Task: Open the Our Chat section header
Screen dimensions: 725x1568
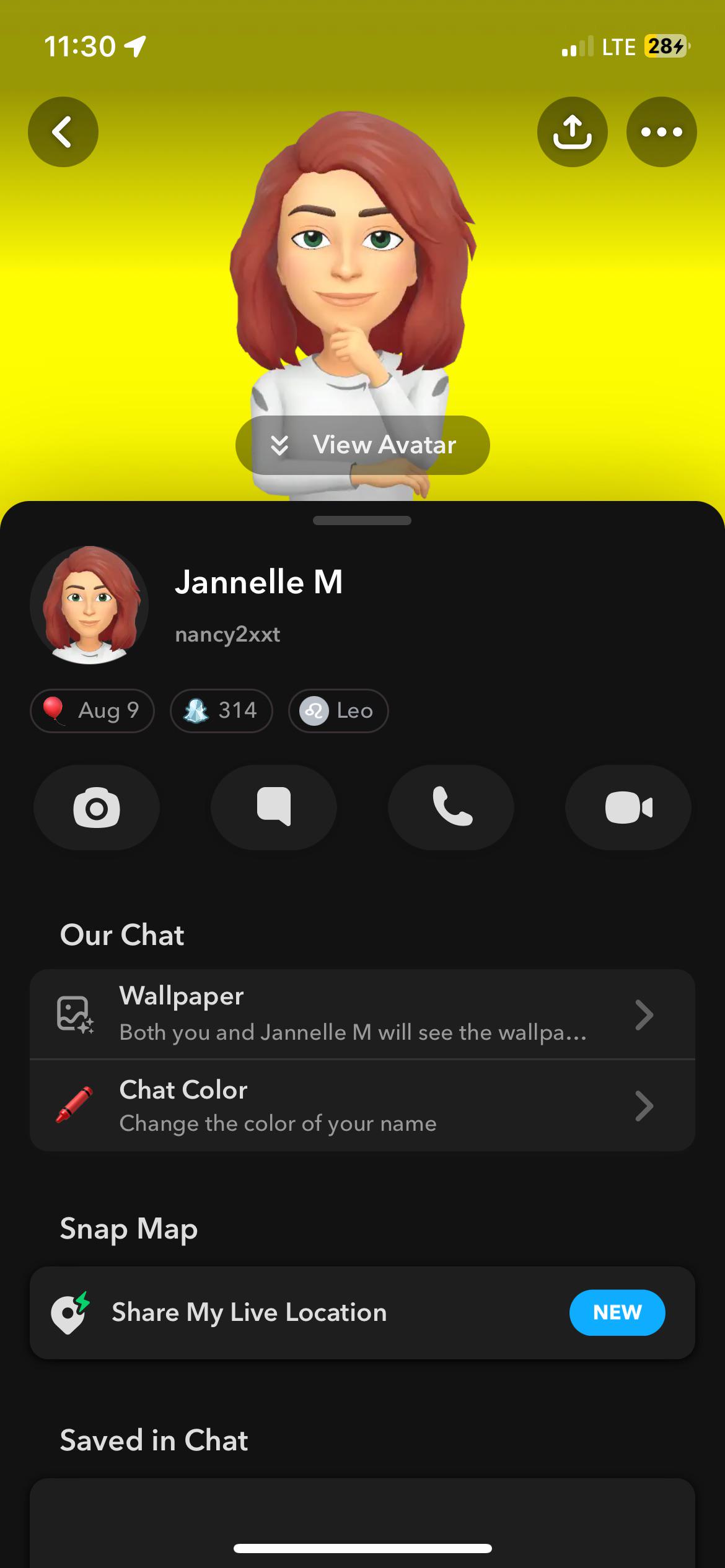Action: (121, 935)
